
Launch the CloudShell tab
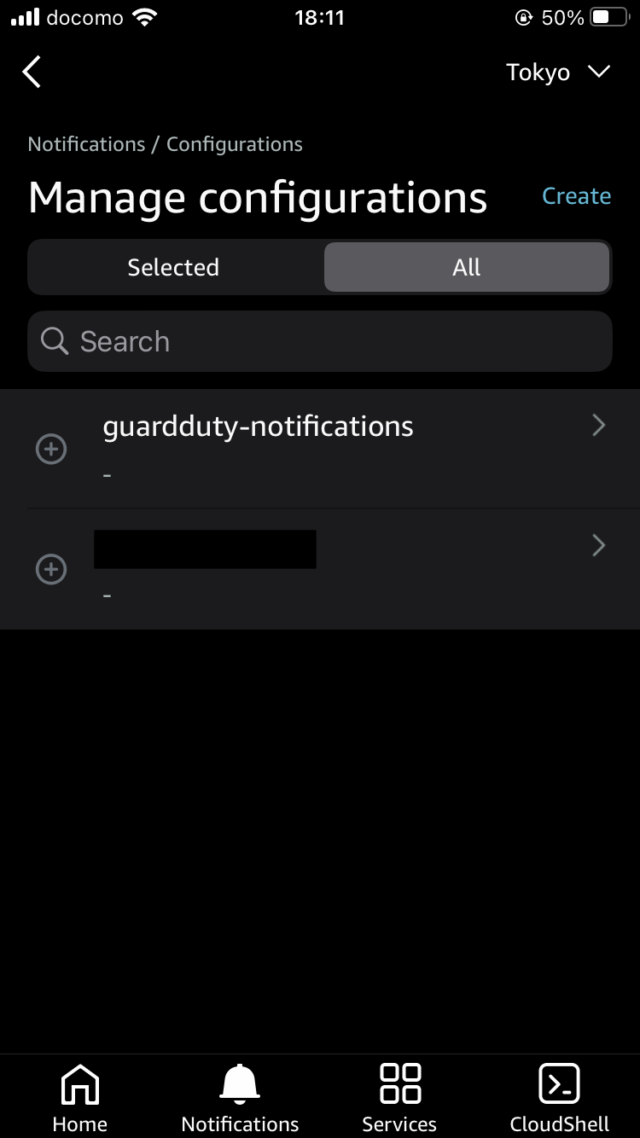pos(559,1097)
